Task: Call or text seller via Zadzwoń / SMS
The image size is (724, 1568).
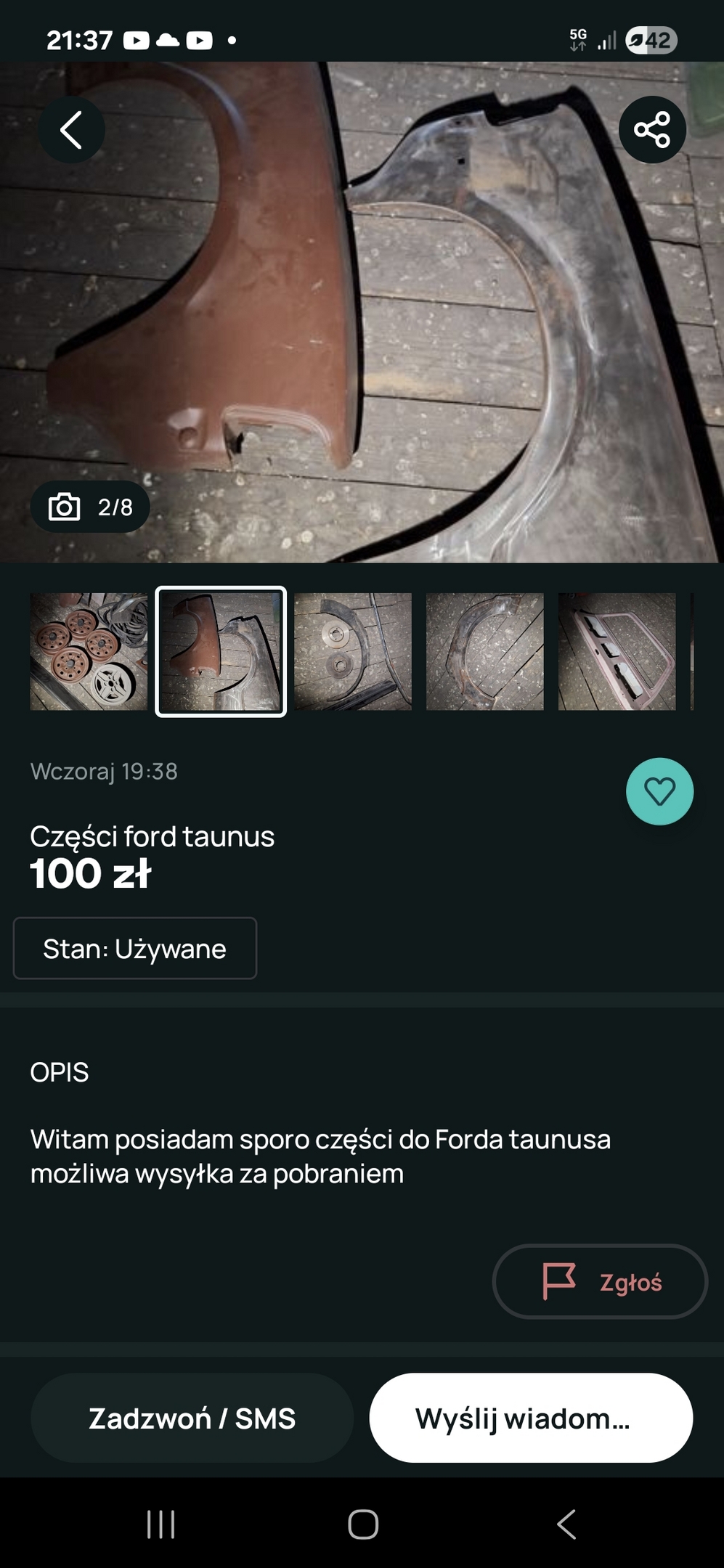Action: [192, 1418]
